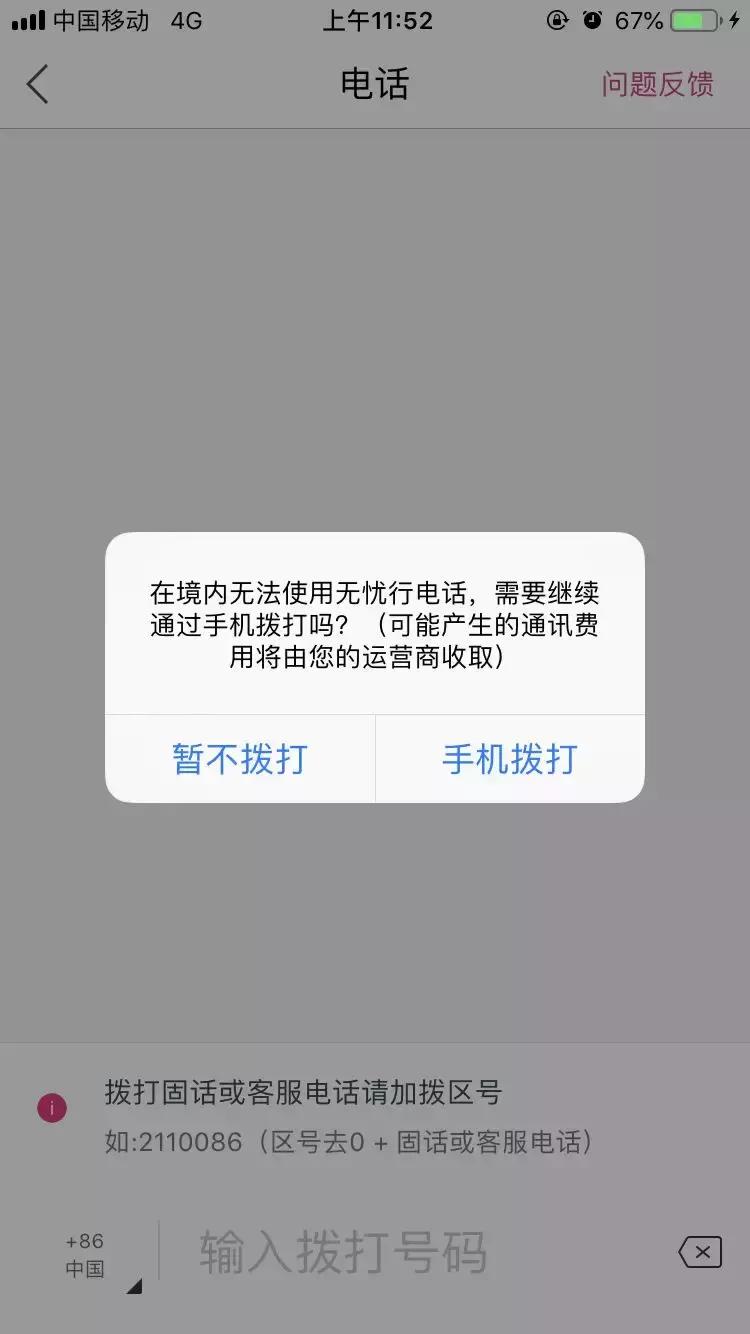Tap the 67% battery percentage text
The image size is (750, 1334).
(x=640, y=19)
